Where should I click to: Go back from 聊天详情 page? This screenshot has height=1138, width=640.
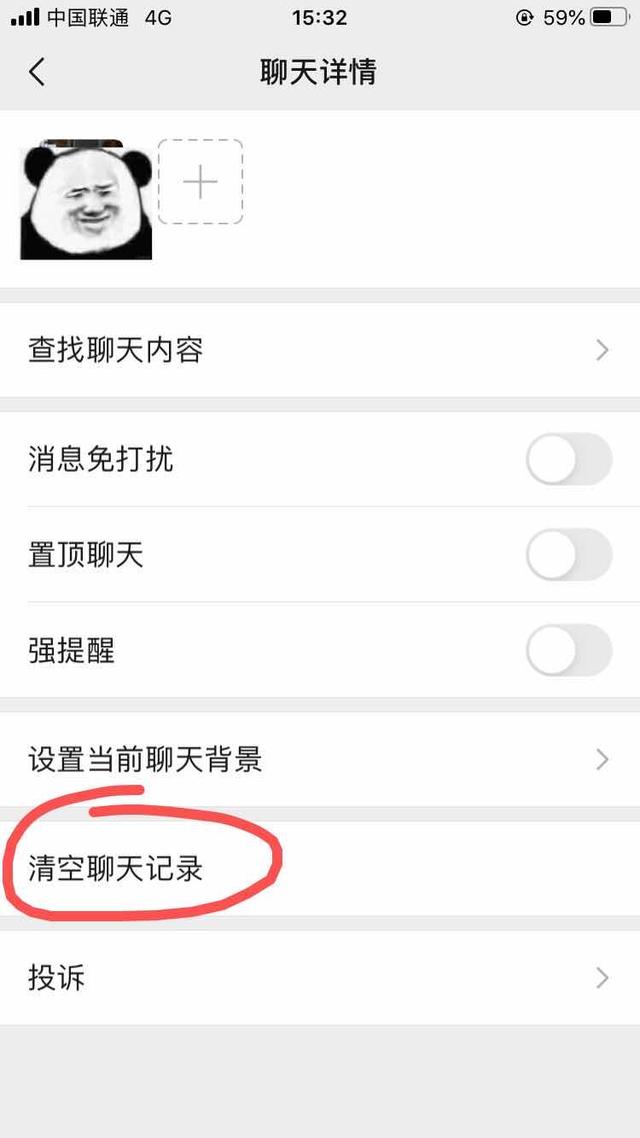coord(37,72)
